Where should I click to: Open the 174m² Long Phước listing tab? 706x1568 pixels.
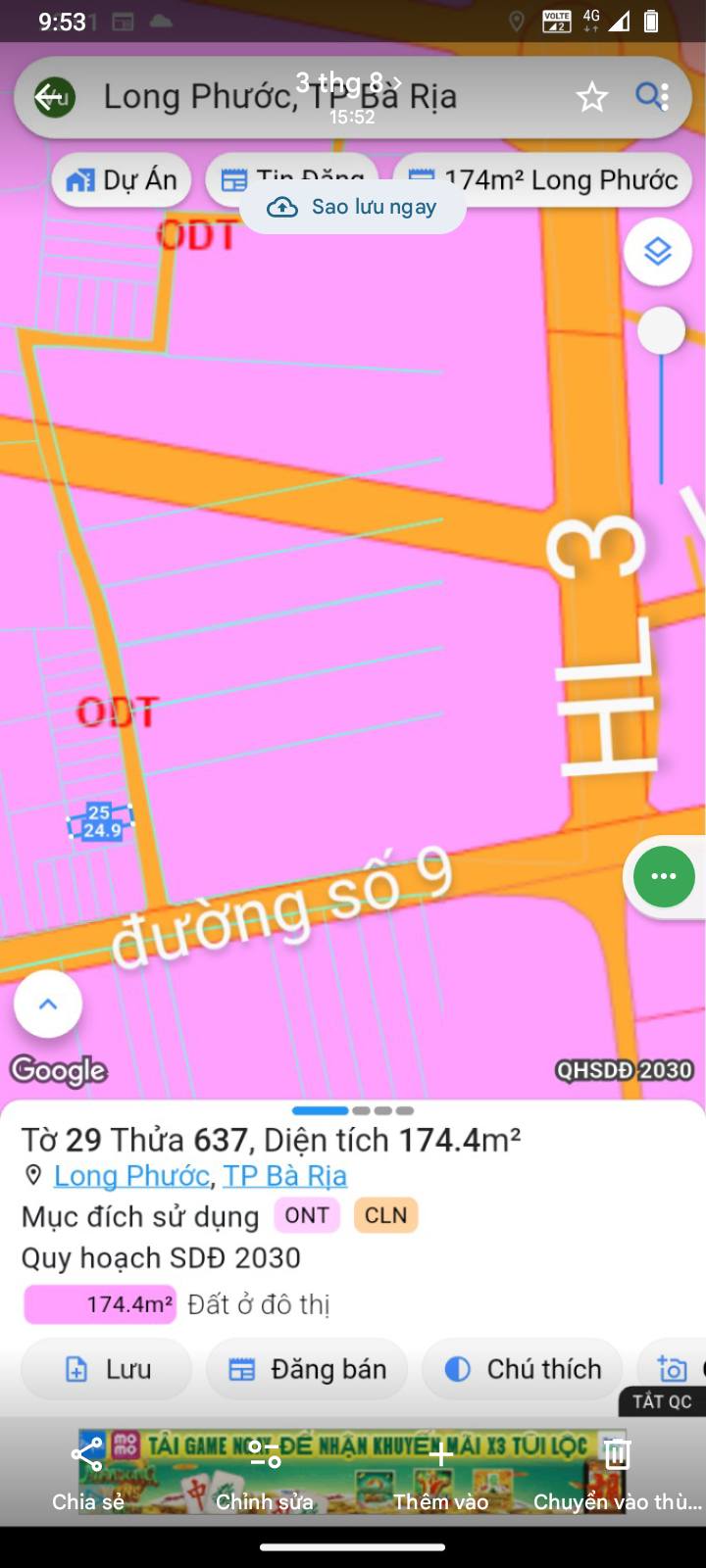tap(542, 179)
